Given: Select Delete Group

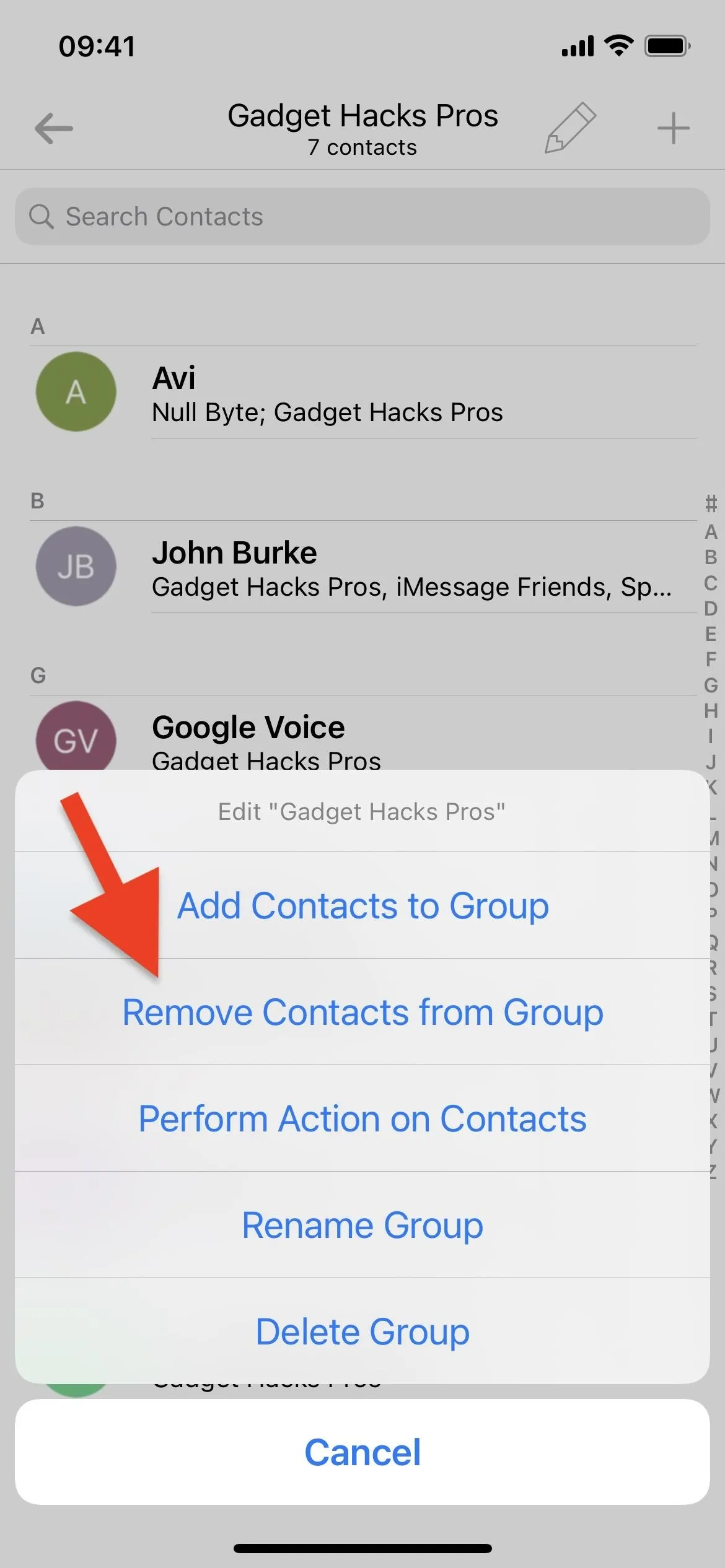Looking at the screenshot, I should pyautogui.click(x=362, y=1331).
